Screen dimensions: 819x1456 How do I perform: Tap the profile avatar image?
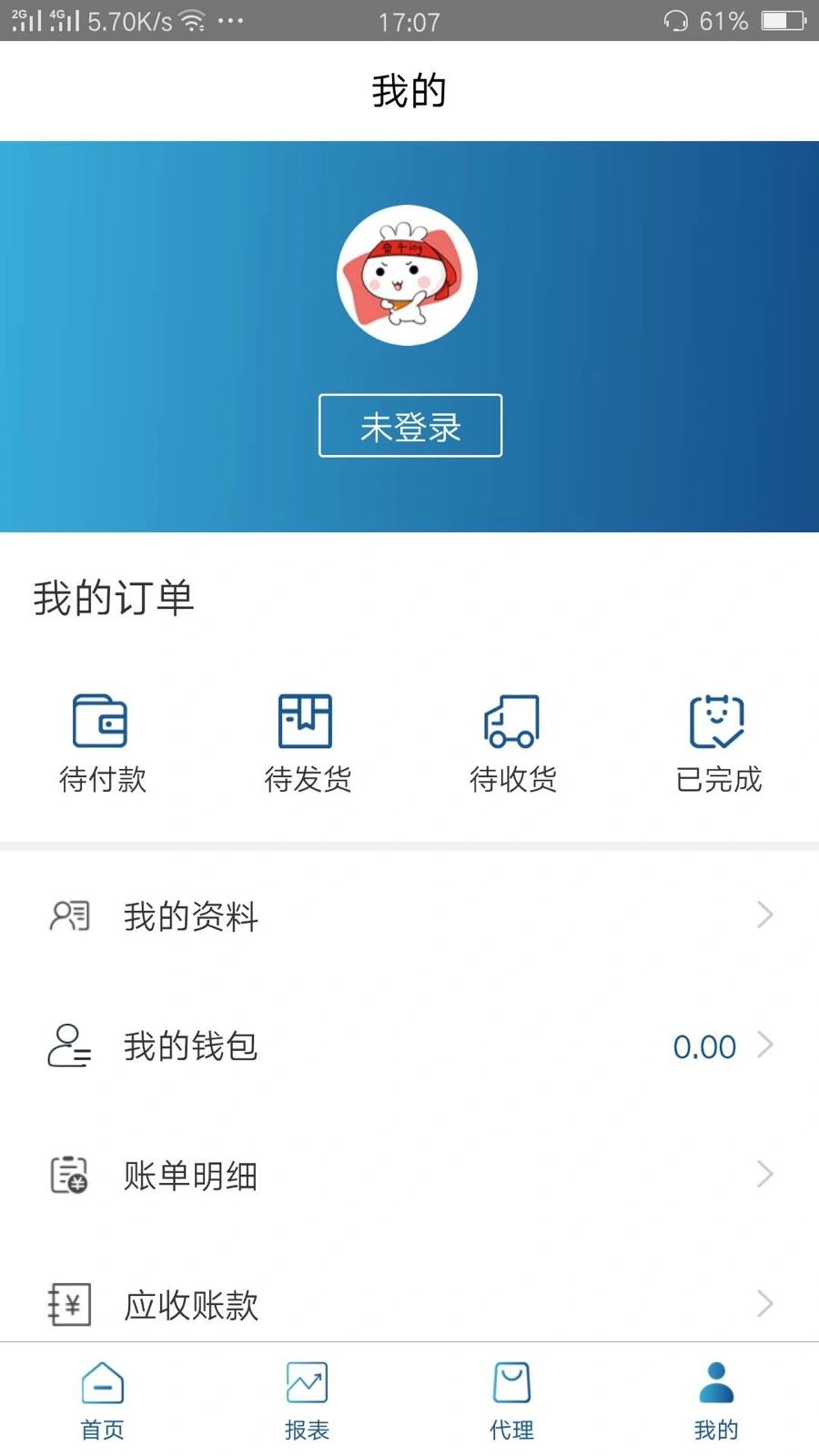[409, 276]
